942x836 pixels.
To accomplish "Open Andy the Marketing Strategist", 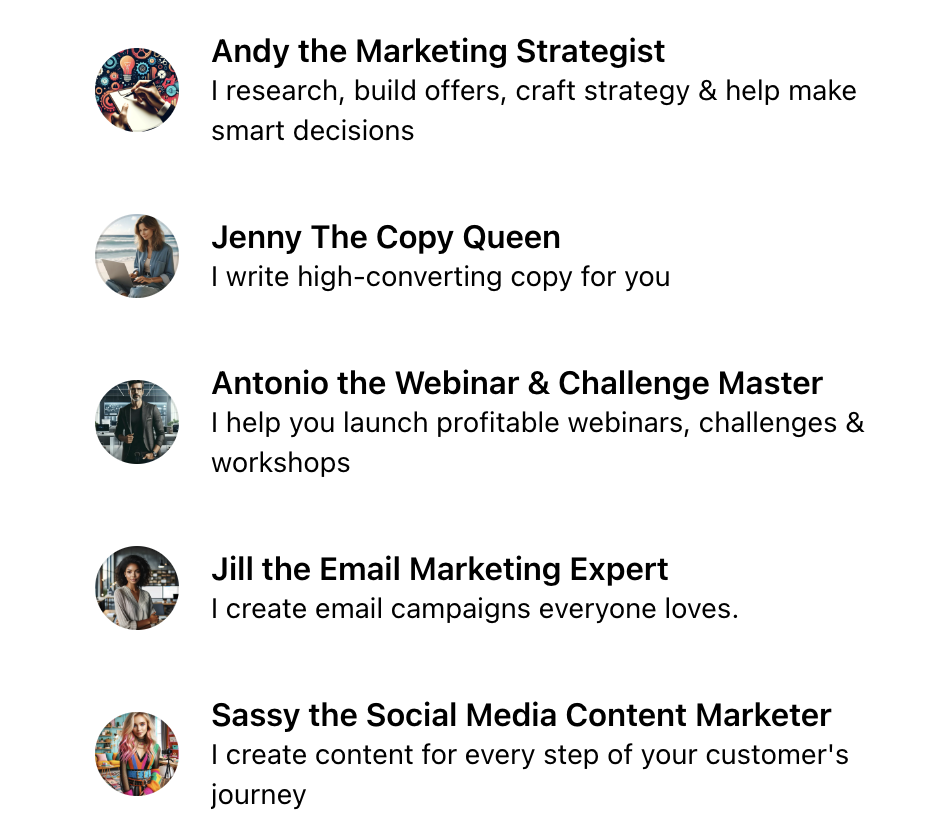I will (438, 50).
